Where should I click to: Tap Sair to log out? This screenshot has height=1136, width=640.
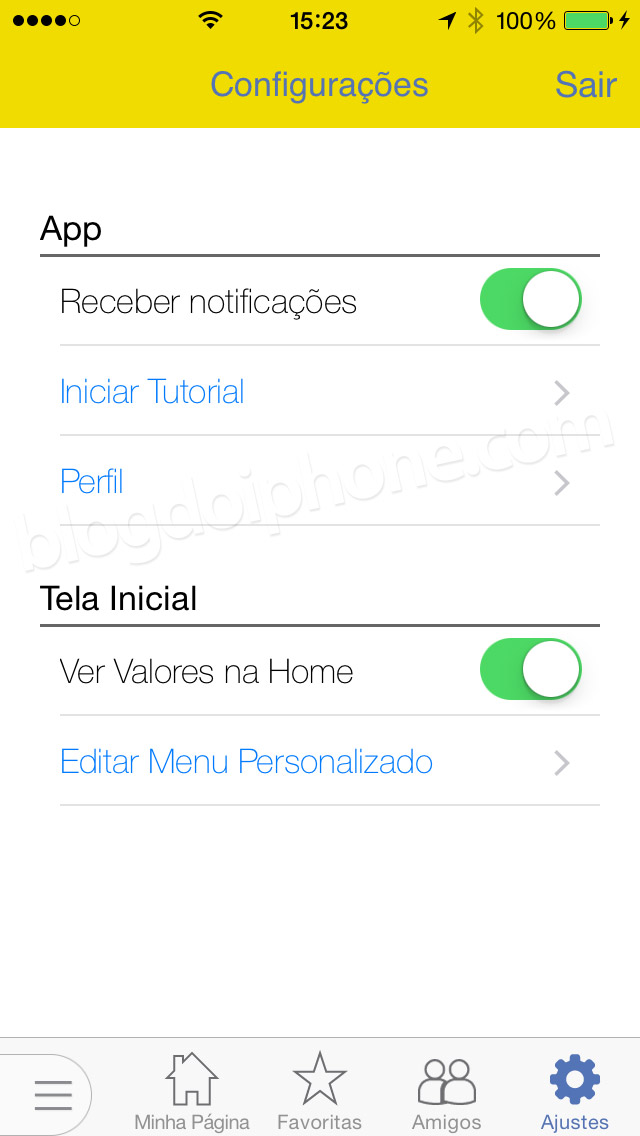click(x=586, y=85)
